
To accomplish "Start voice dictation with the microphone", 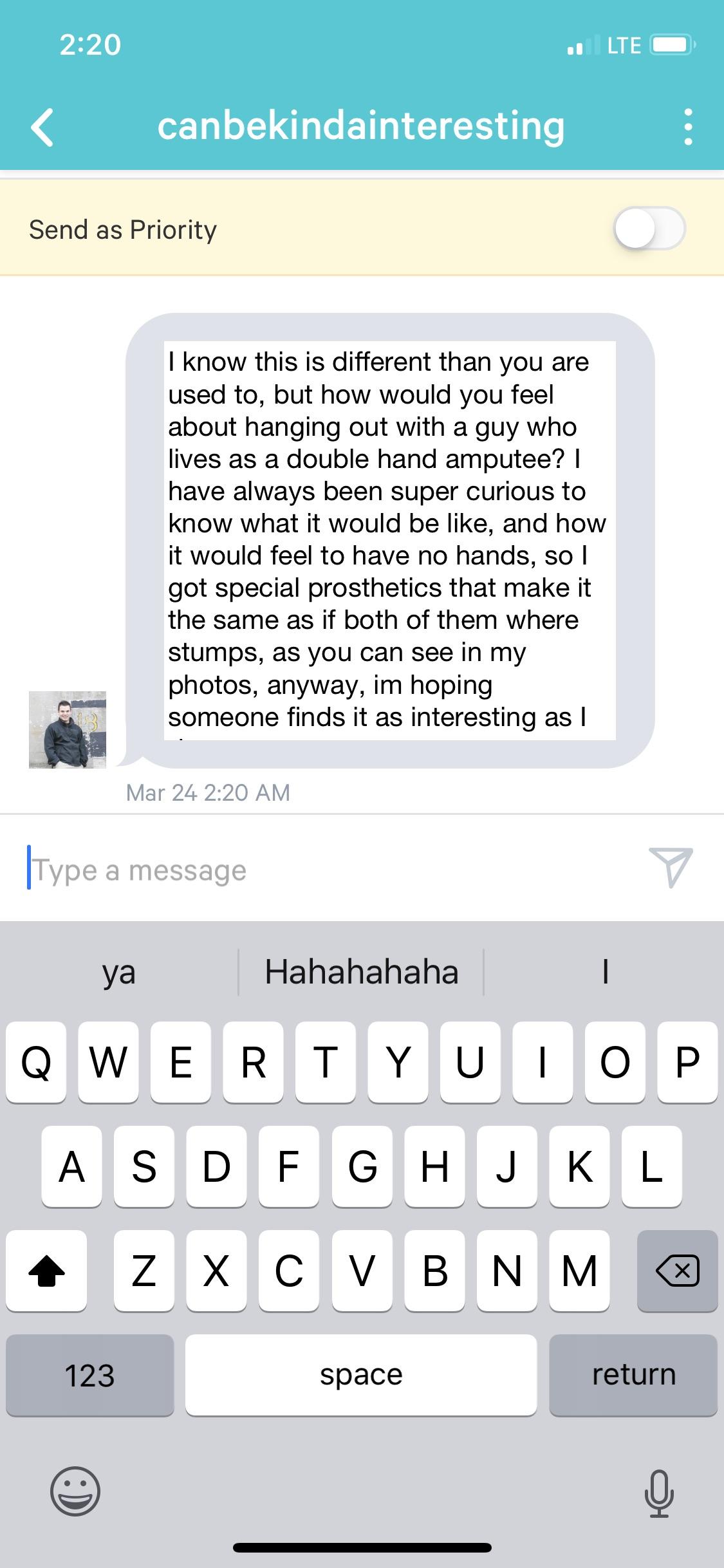I will coord(659,1493).
